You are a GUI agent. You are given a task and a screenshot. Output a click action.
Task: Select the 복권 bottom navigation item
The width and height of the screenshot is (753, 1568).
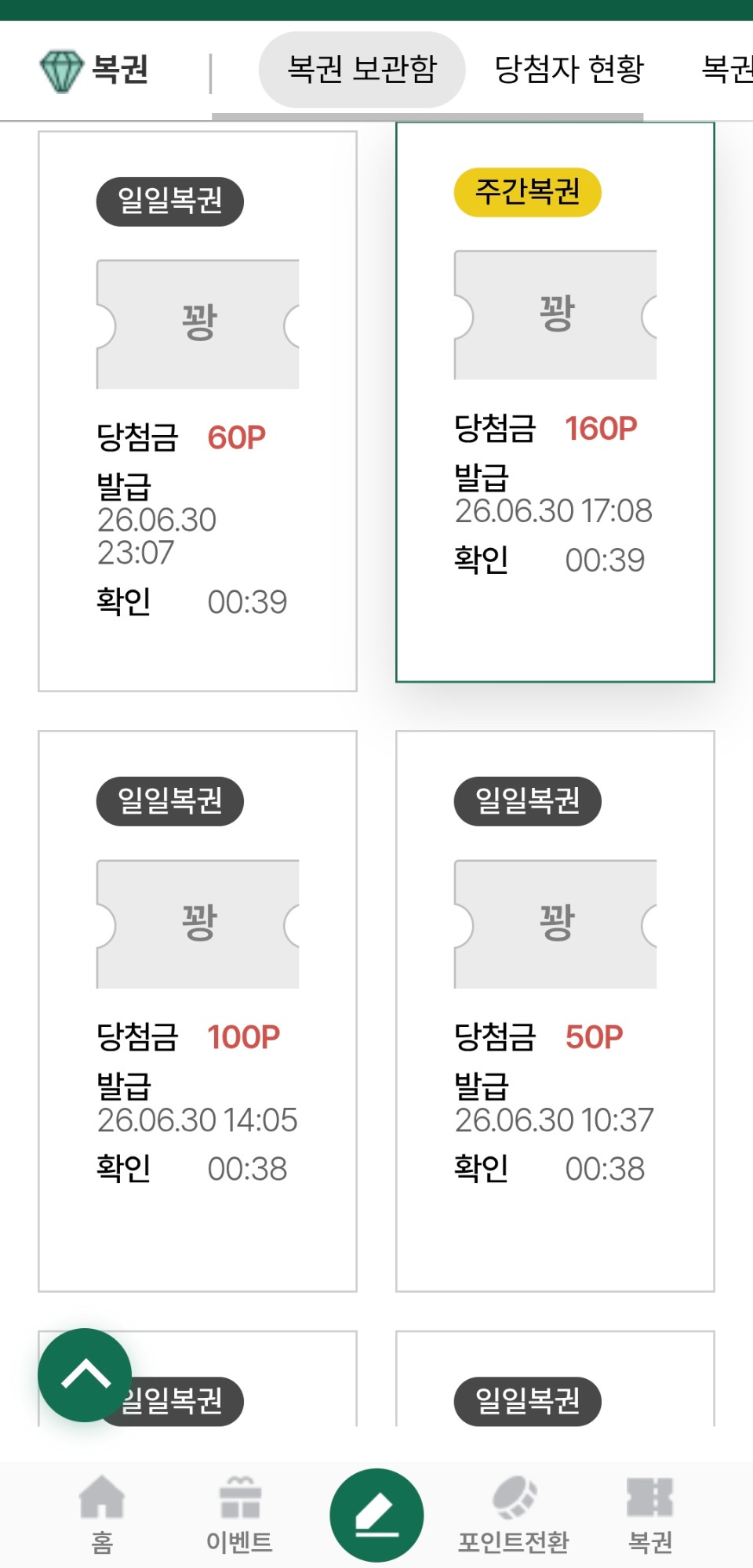650,1515
